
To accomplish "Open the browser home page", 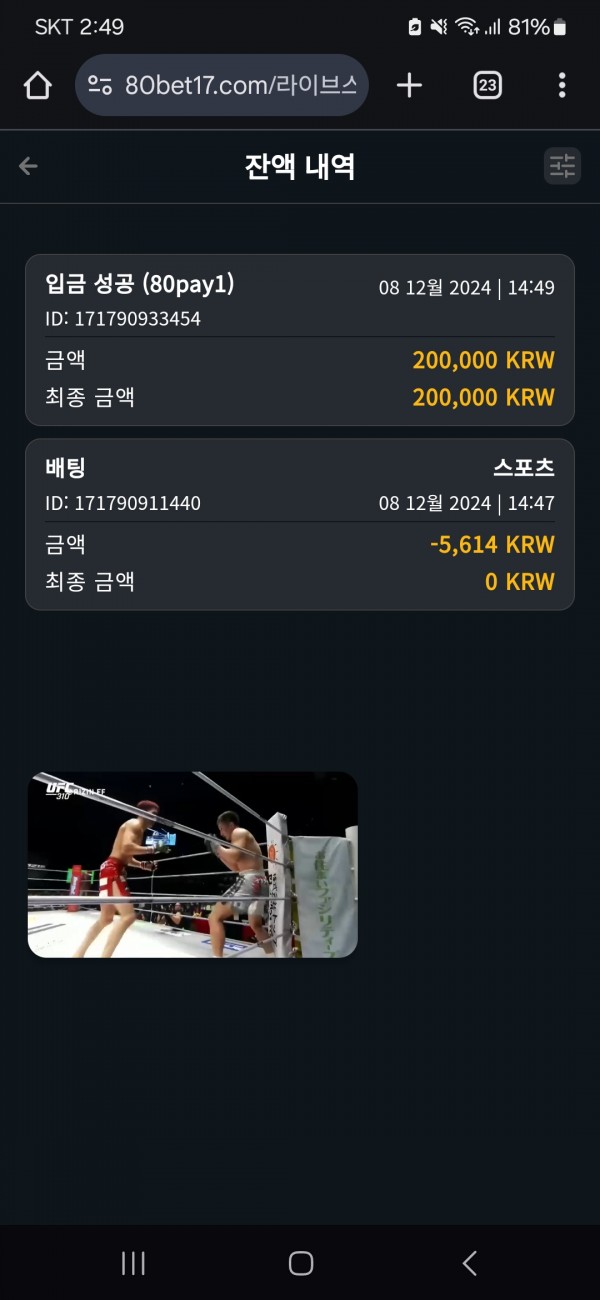I will pos(37,86).
